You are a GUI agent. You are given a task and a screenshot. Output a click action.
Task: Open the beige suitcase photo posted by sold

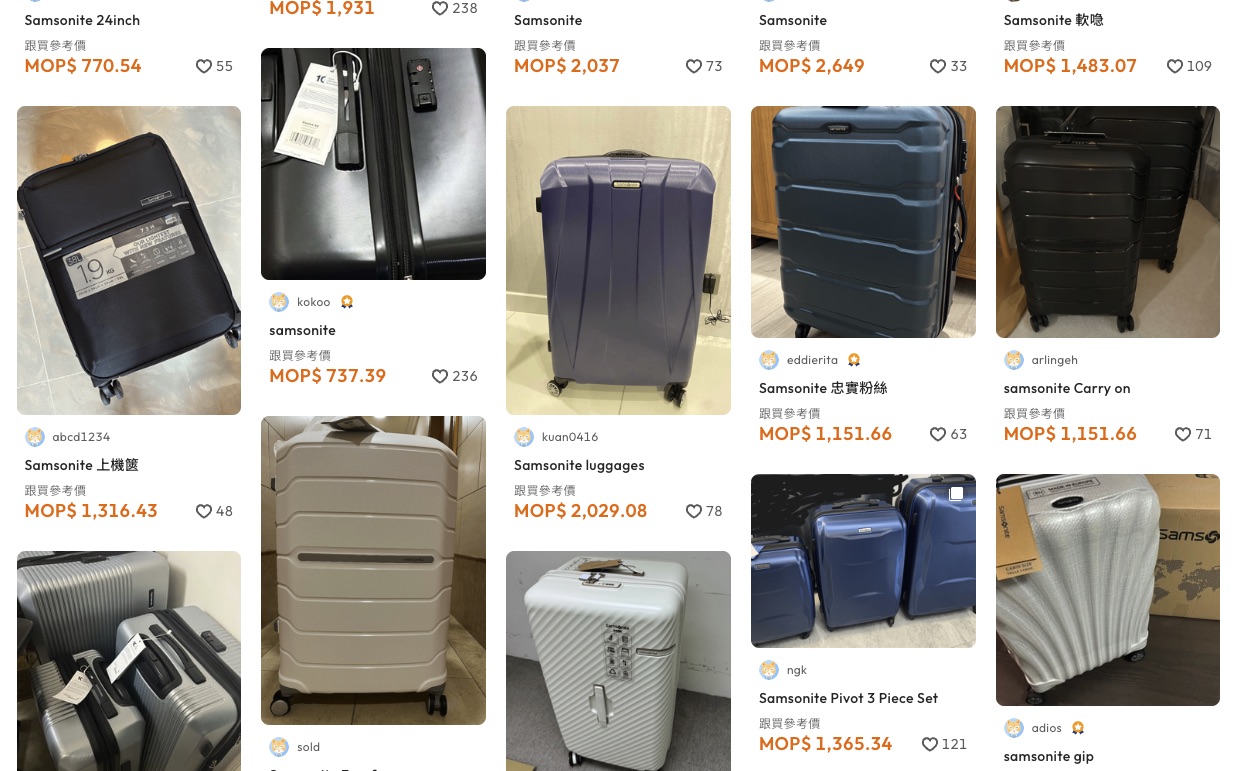[373, 569]
